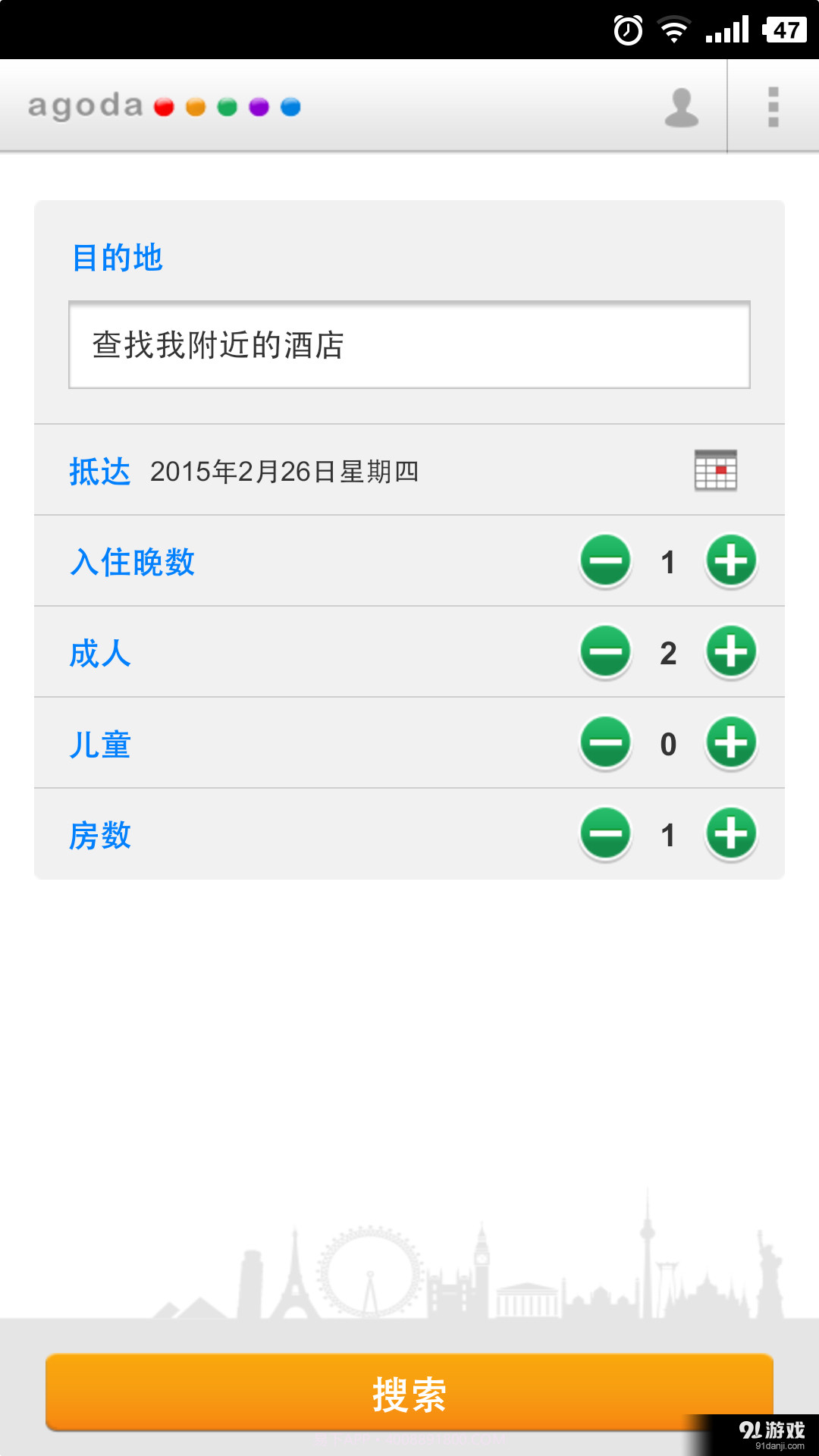Decrease 房数 with the minus button
The width and height of the screenshot is (819, 1456).
pyautogui.click(x=604, y=835)
